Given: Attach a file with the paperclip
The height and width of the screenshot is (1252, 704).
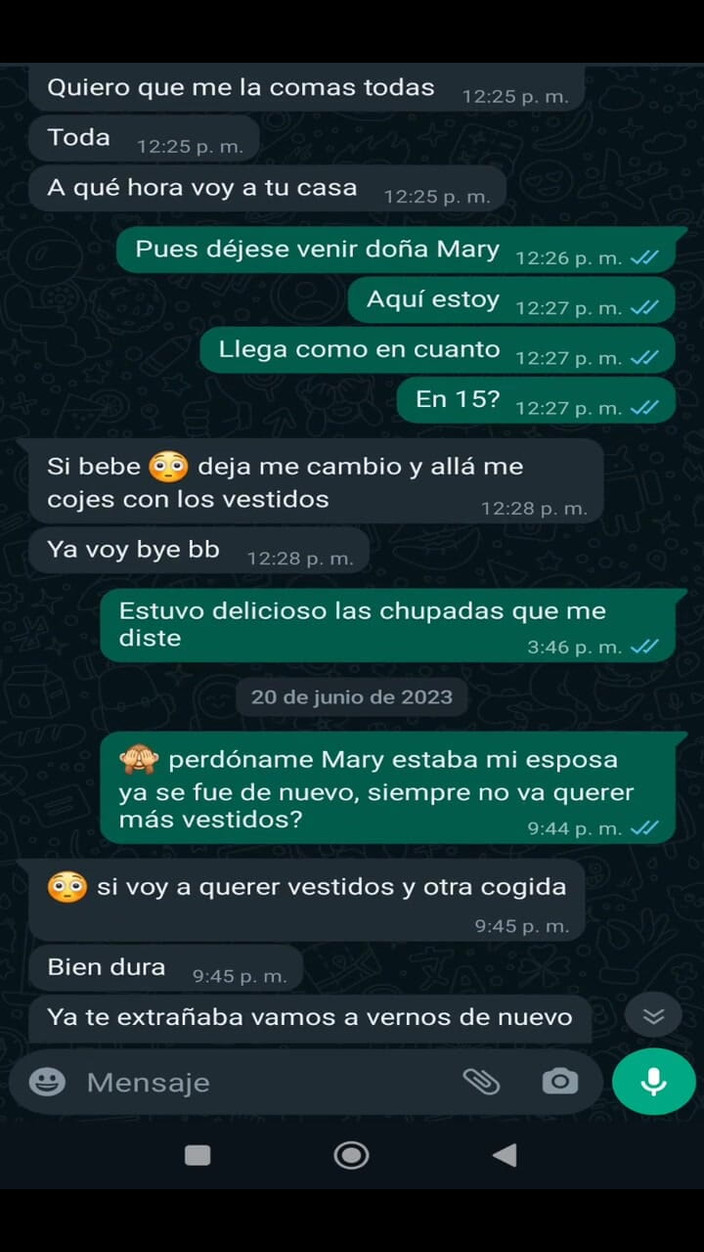Looking at the screenshot, I should point(481,1081).
